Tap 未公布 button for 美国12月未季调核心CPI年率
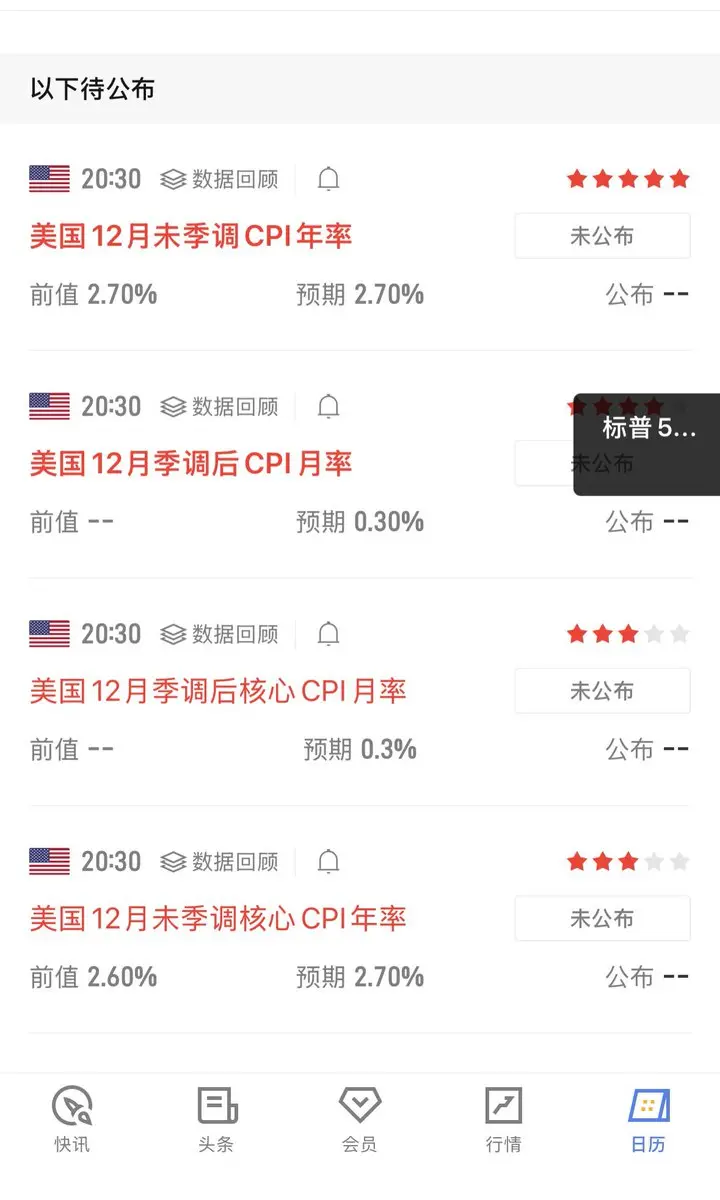Image resolution: width=720 pixels, height=1200 pixels. click(602, 918)
